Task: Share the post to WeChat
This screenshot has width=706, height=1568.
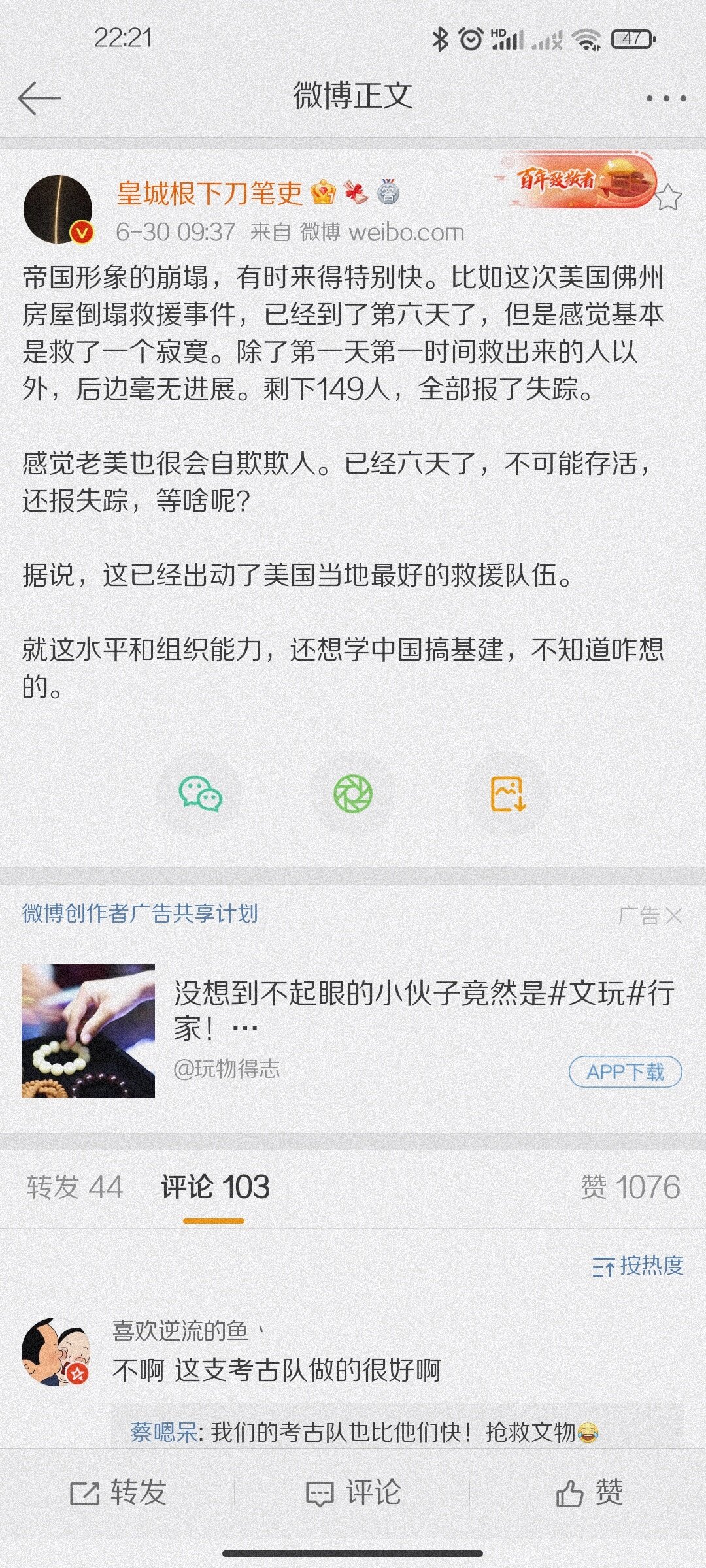Action: click(x=200, y=794)
